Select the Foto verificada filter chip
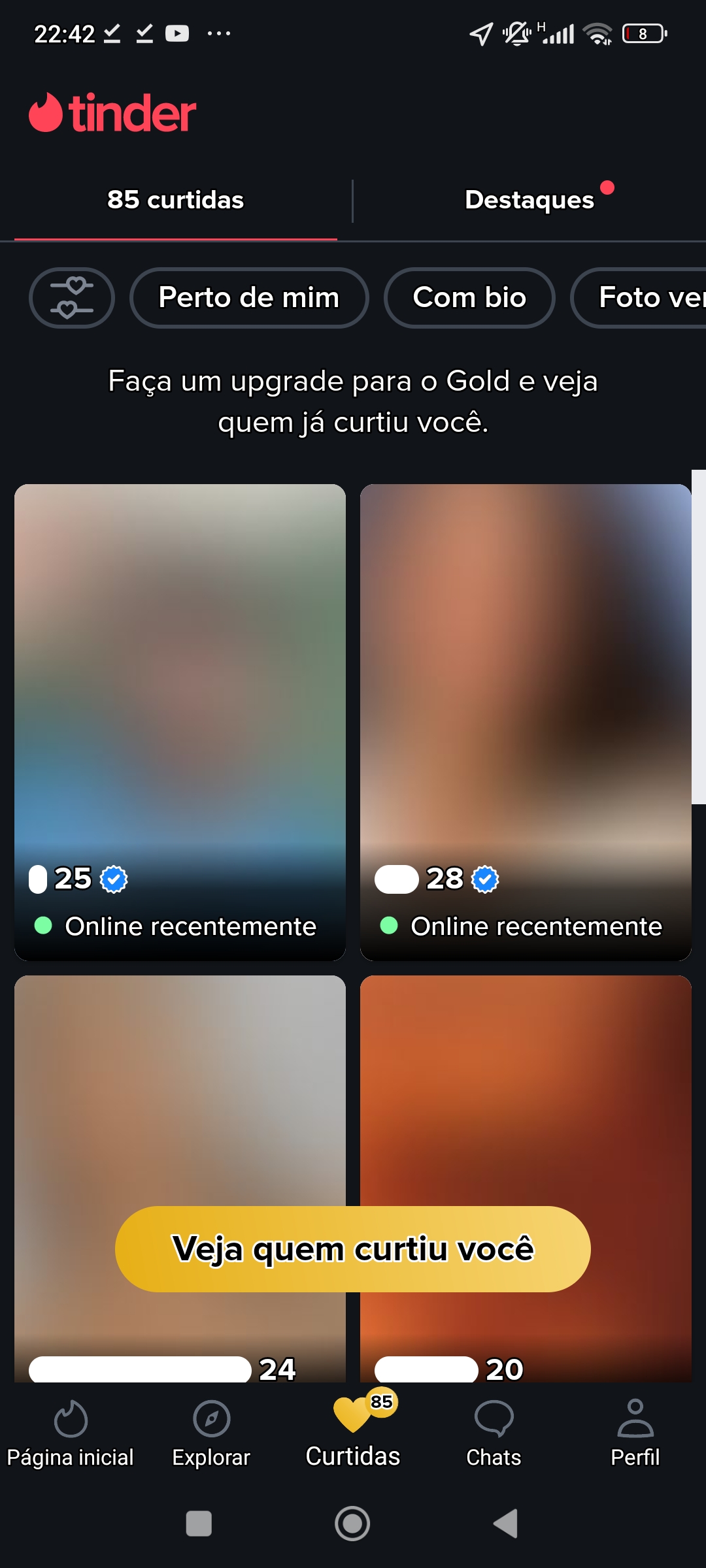Image resolution: width=706 pixels, height=1568 pixels. click(x=639, y=298)
